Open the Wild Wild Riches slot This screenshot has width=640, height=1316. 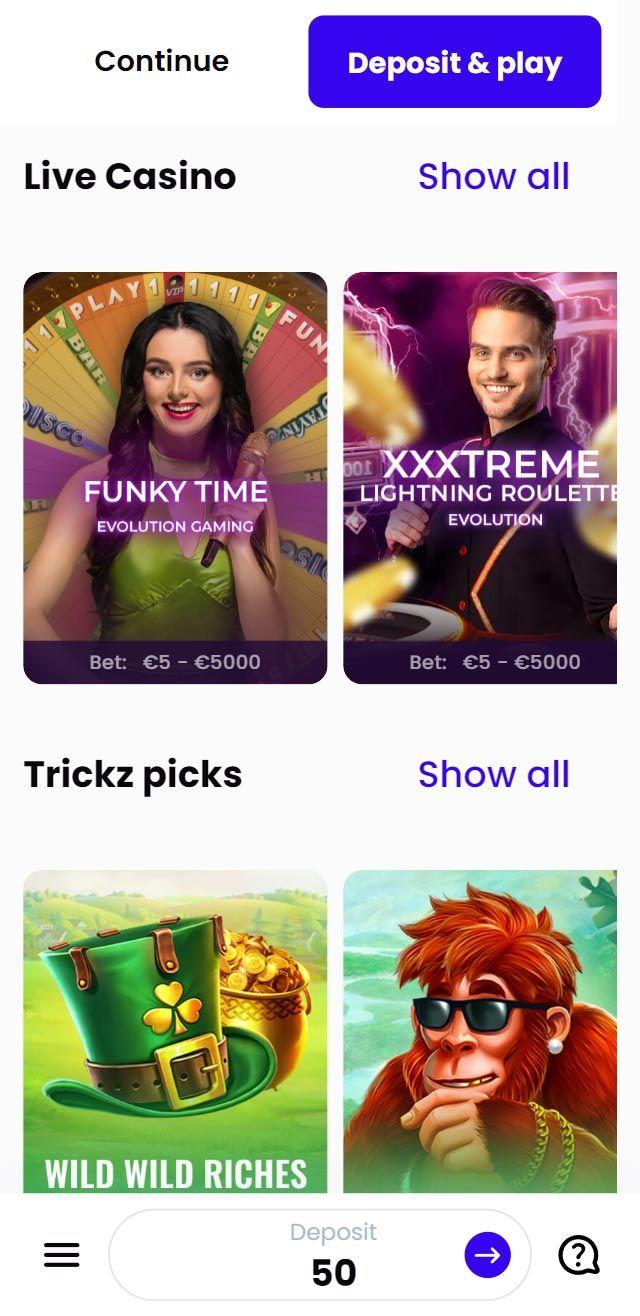click(175, 1031)
